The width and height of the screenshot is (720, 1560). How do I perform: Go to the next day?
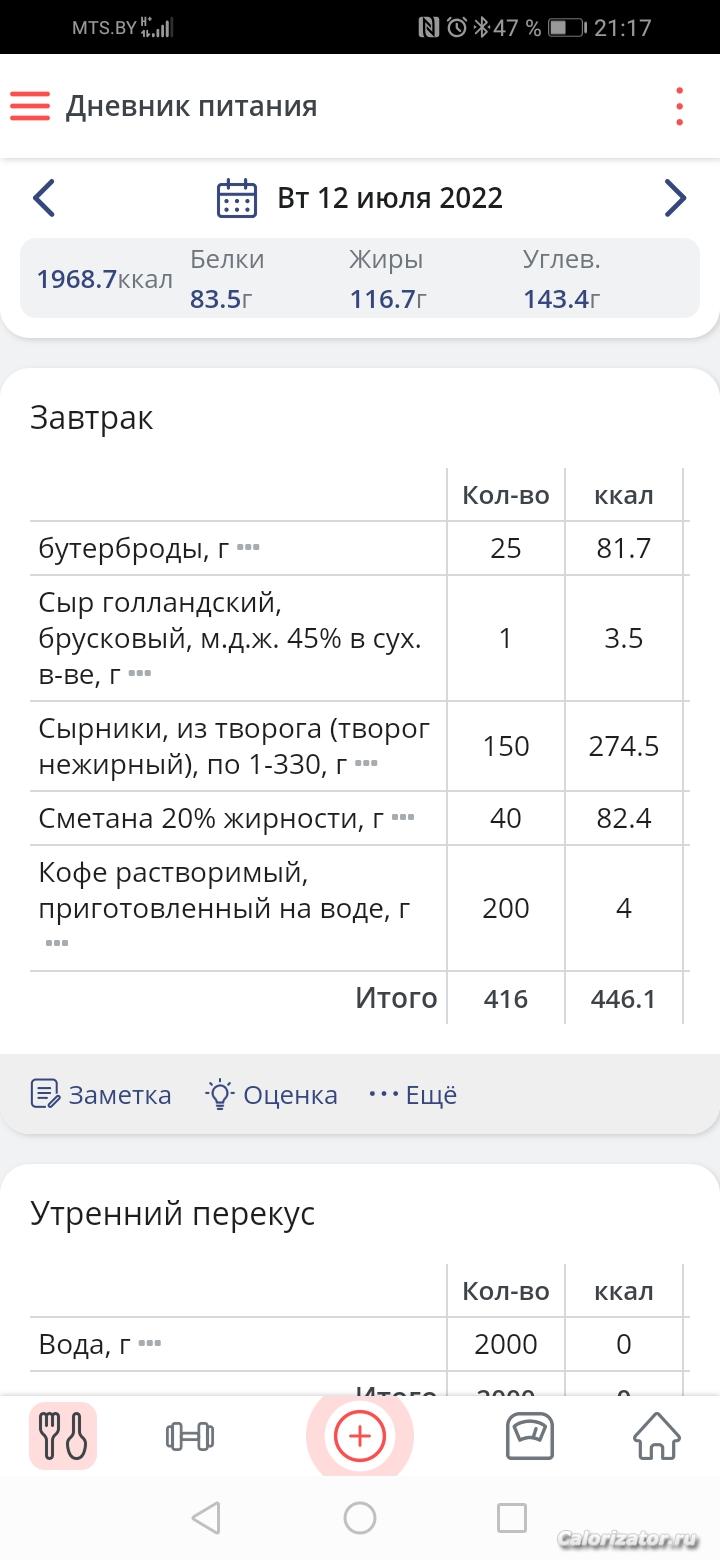click(676, 198)
